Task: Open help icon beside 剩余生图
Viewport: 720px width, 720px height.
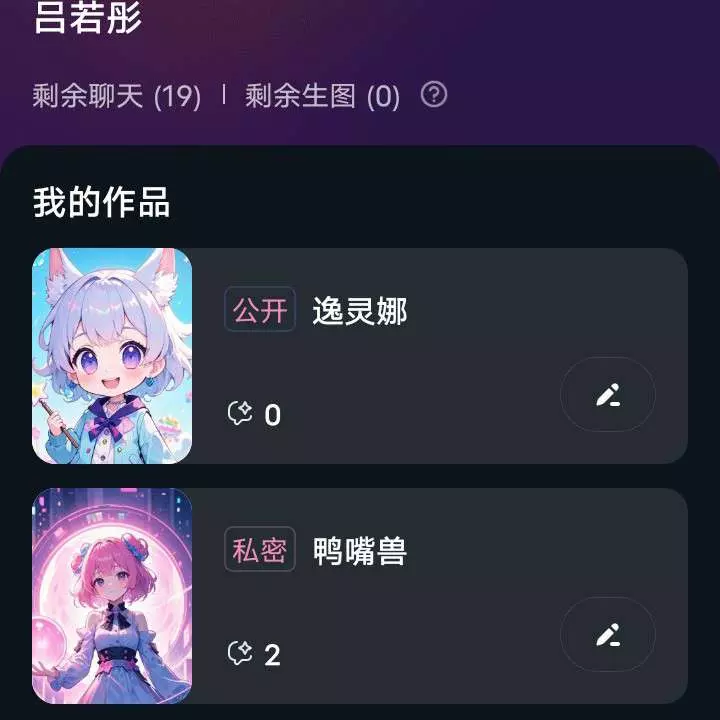Action: coord(434,95)
